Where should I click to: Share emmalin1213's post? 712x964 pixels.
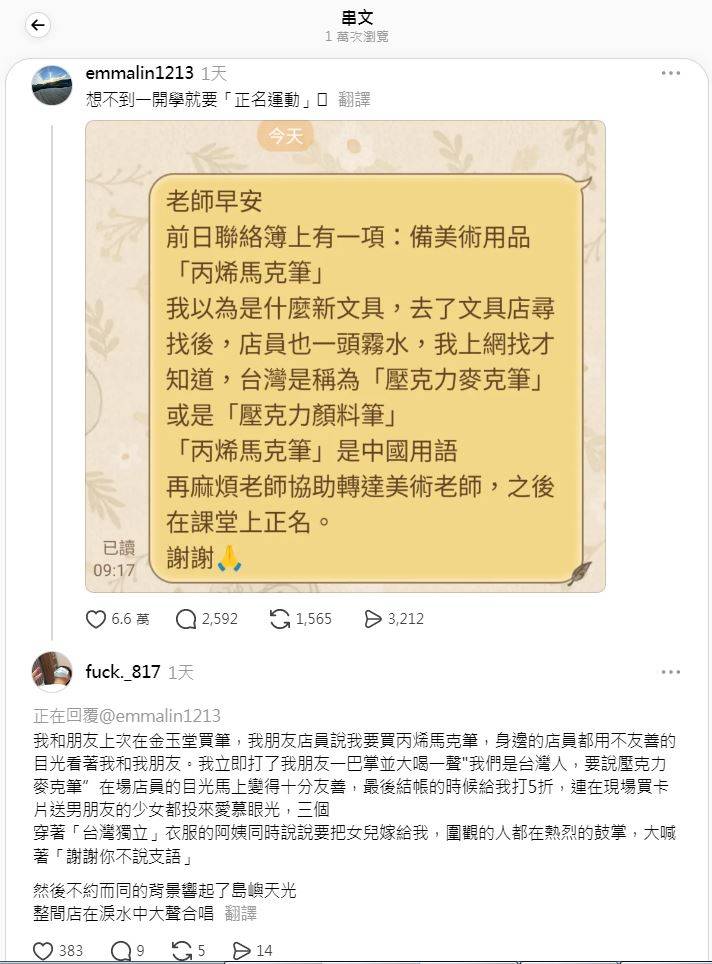tap(369, 619)
